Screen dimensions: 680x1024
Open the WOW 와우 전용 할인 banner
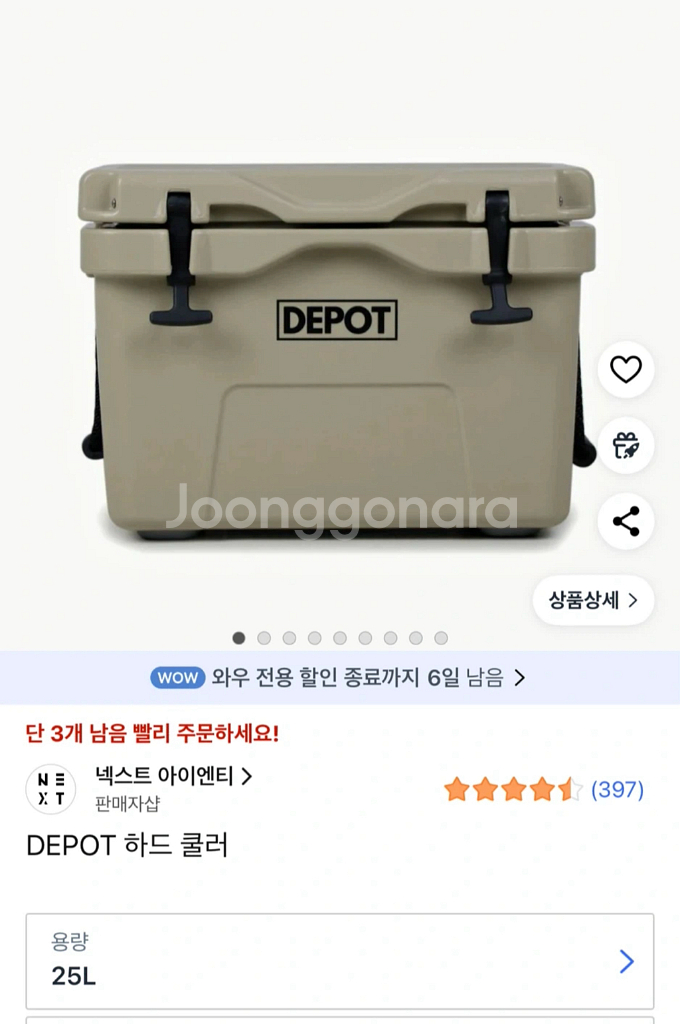click(x=340, y=678)
